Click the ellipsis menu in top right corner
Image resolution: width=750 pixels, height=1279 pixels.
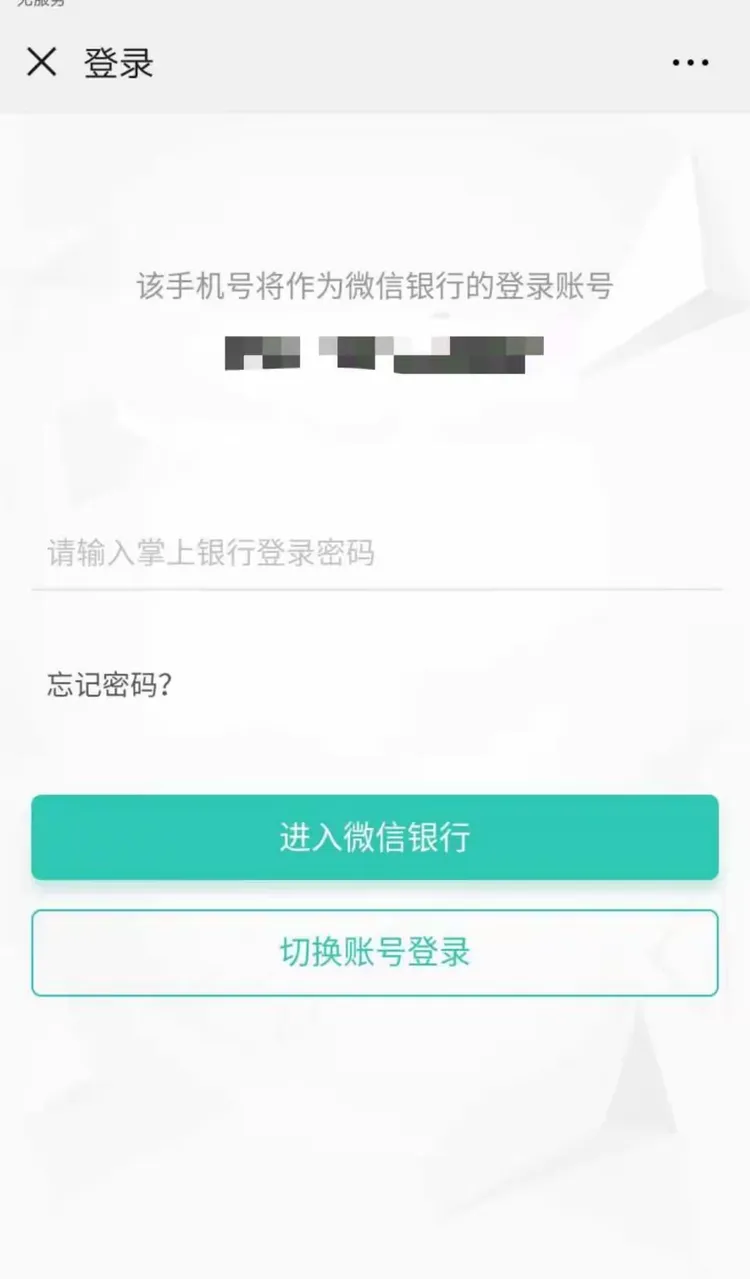[x=691, y=63]
